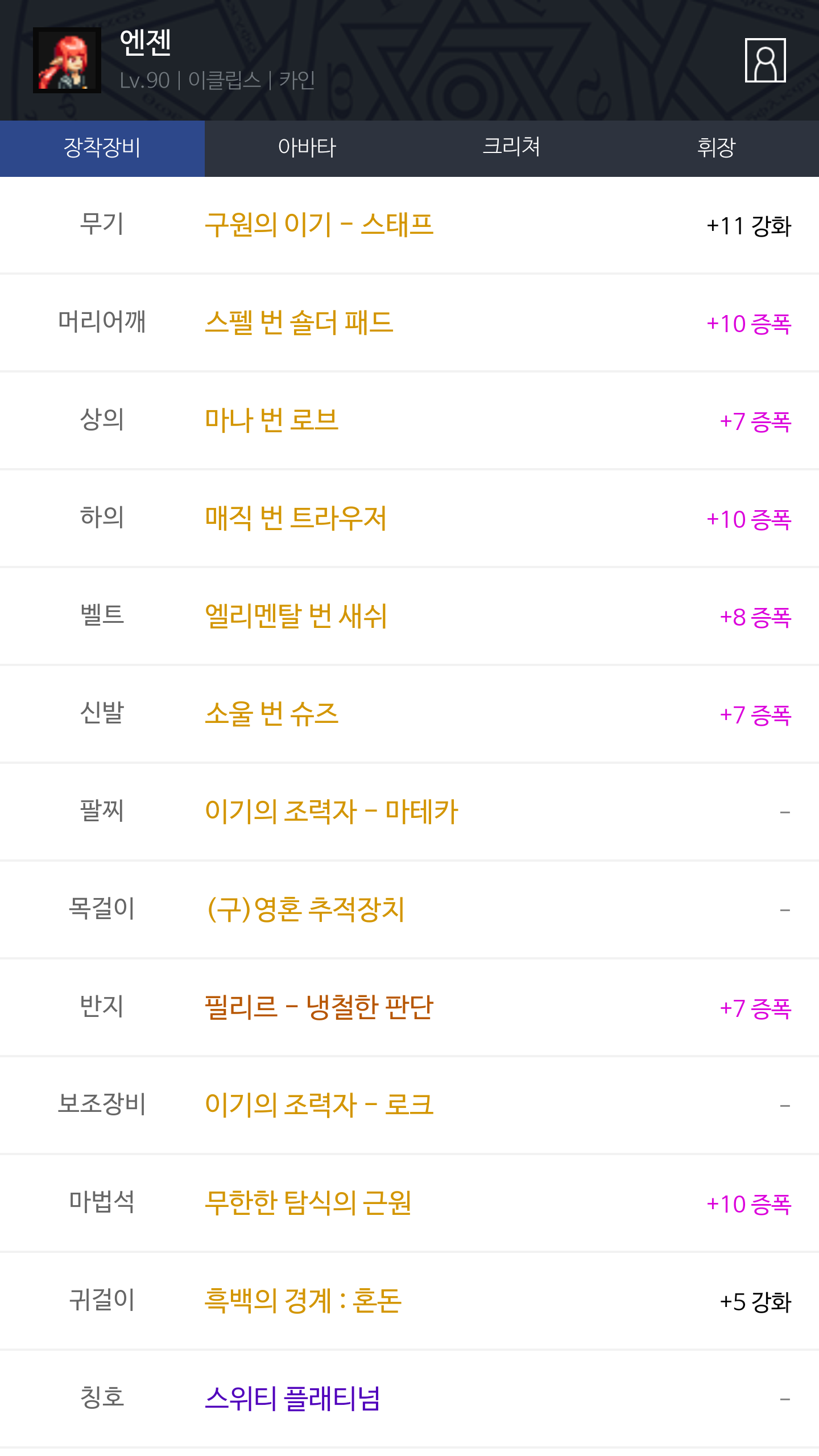This screenshot has height=1456, width=819.
Task: Open necklace (구)영혼 추적장치
Action: coord(305,910)
